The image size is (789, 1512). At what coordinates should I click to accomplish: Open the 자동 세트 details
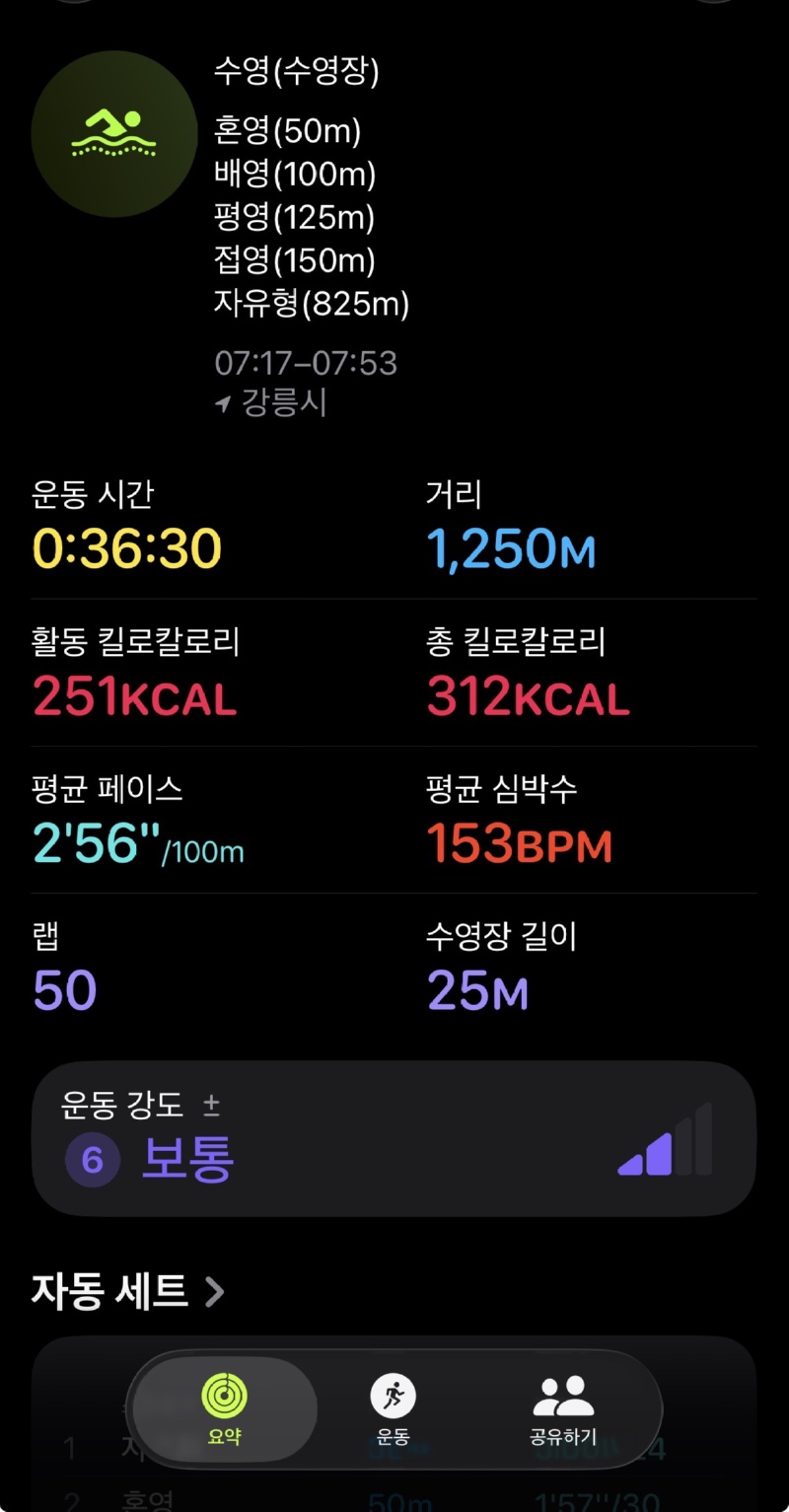pyautogui.click(x=128, y=1291)
